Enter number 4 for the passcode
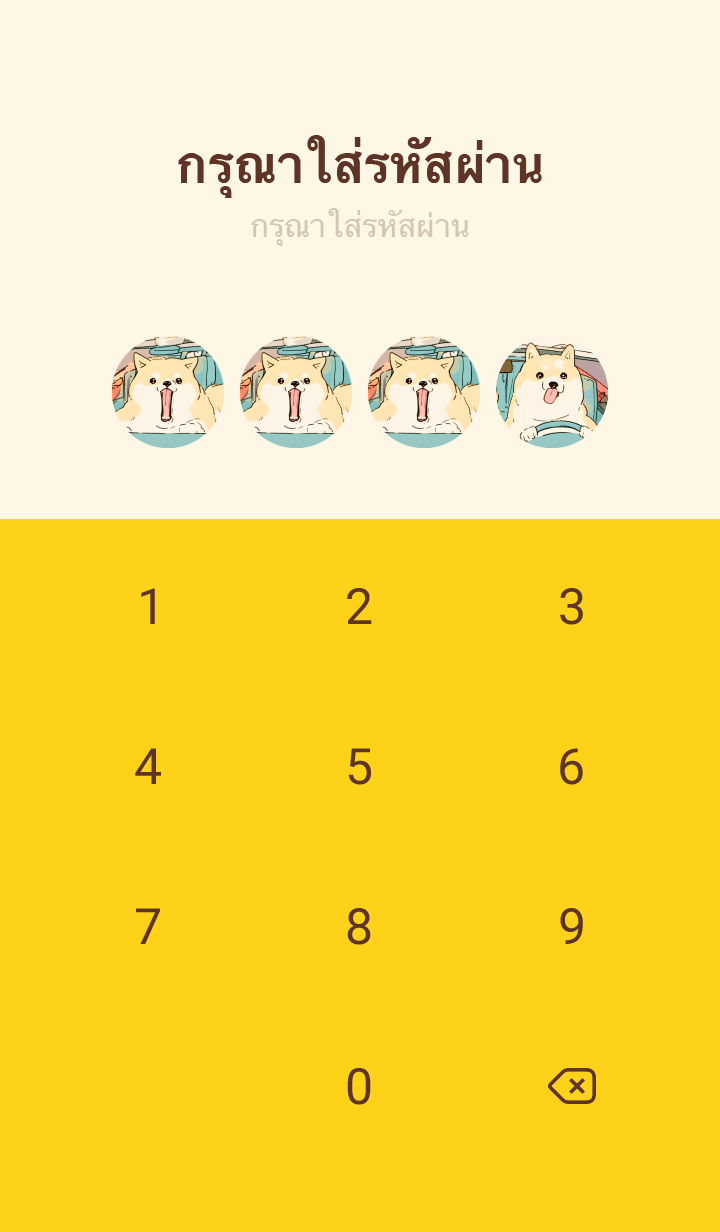This screenshot has width=720, height=1232. pos(148,768)
